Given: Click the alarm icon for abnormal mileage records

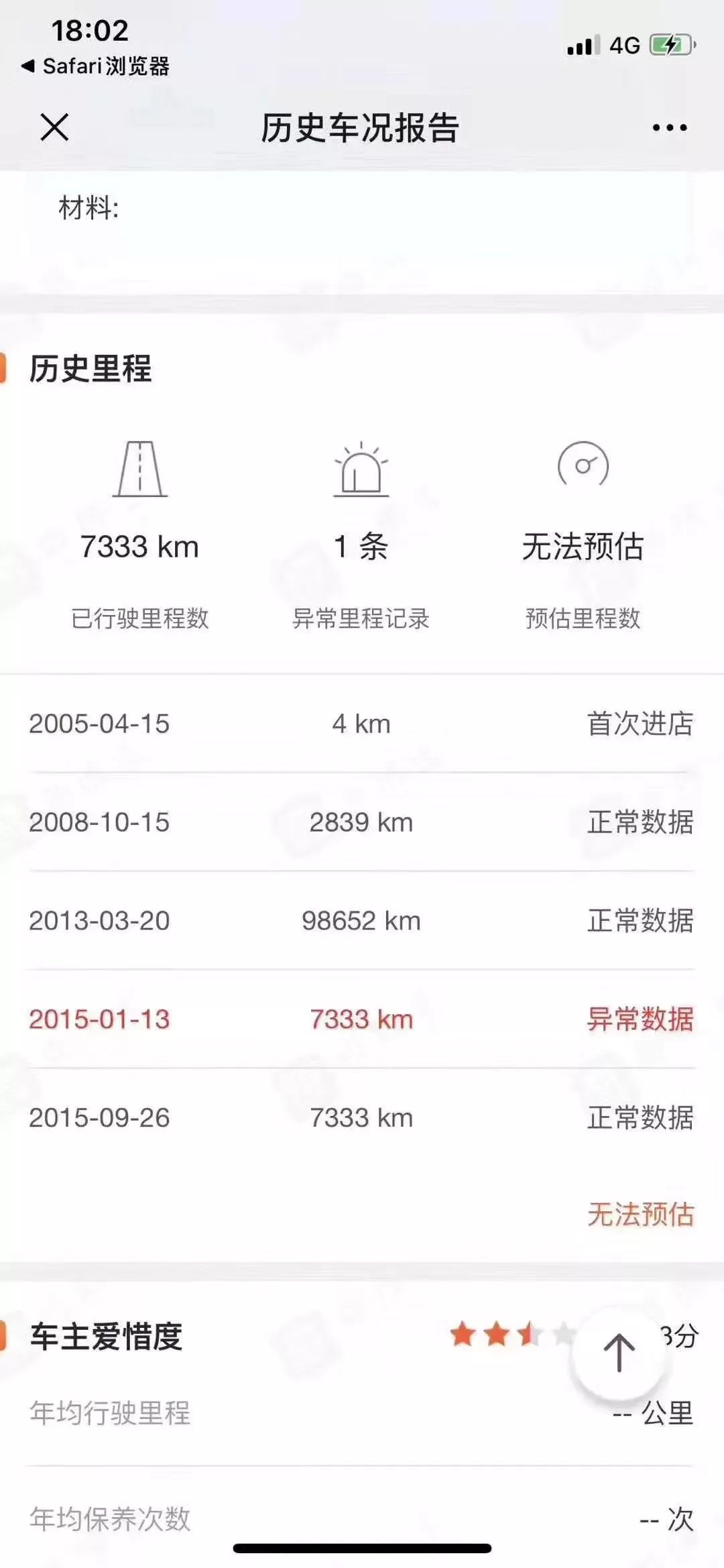Looking at the screenshot, I should [360, 469].
